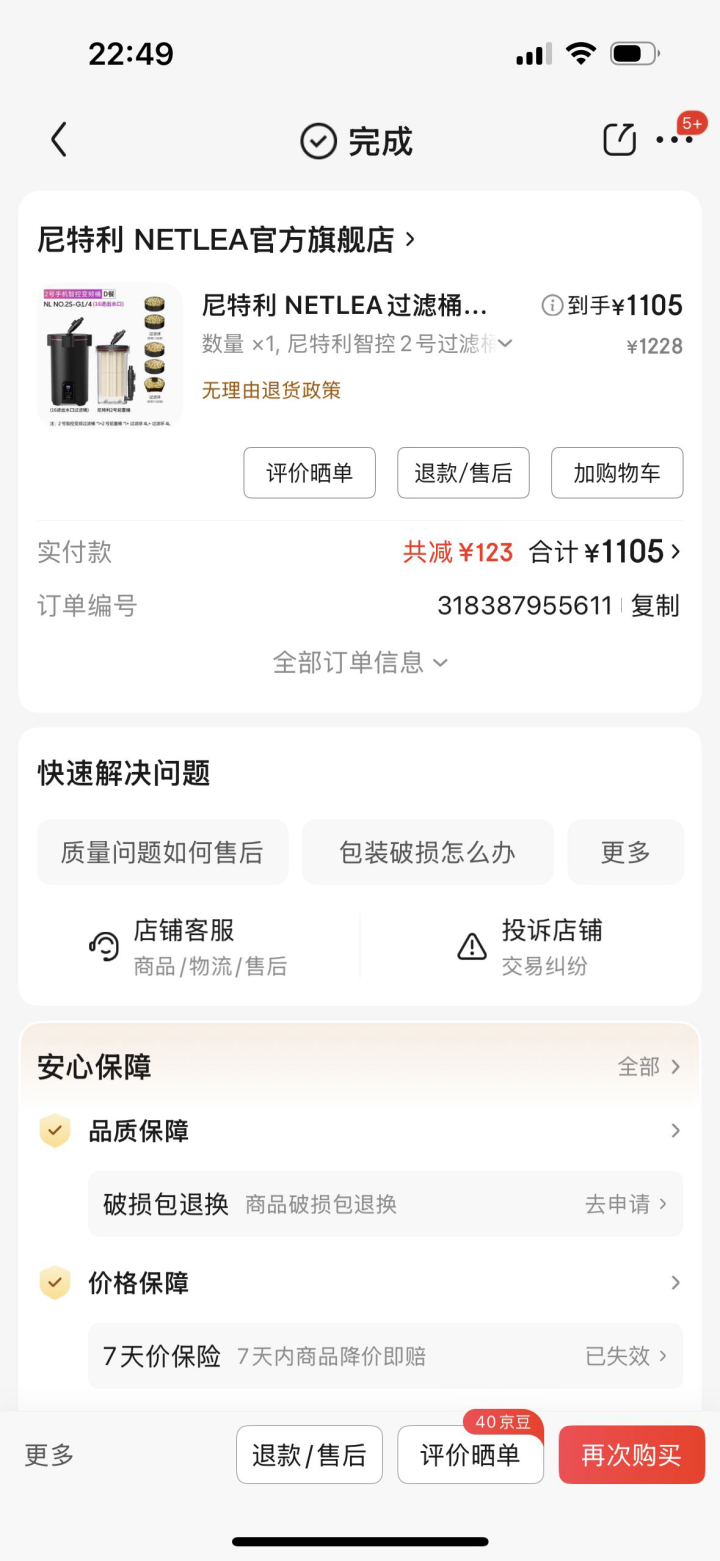720x1561 pixels.
Task: Open 7天价保险 row
Action: pyautogui.click(x=385, y=1356)
